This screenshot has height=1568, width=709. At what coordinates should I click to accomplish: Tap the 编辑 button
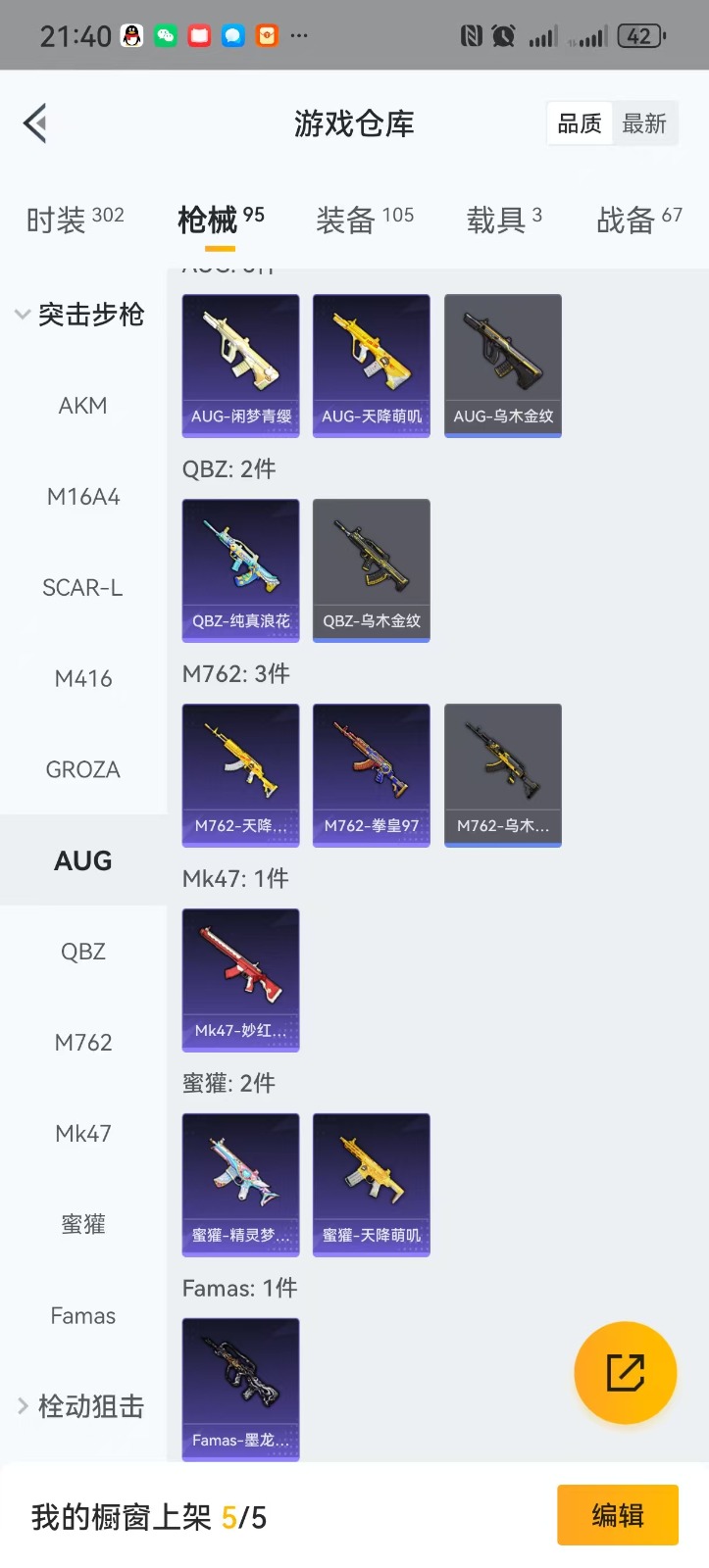617,1515
